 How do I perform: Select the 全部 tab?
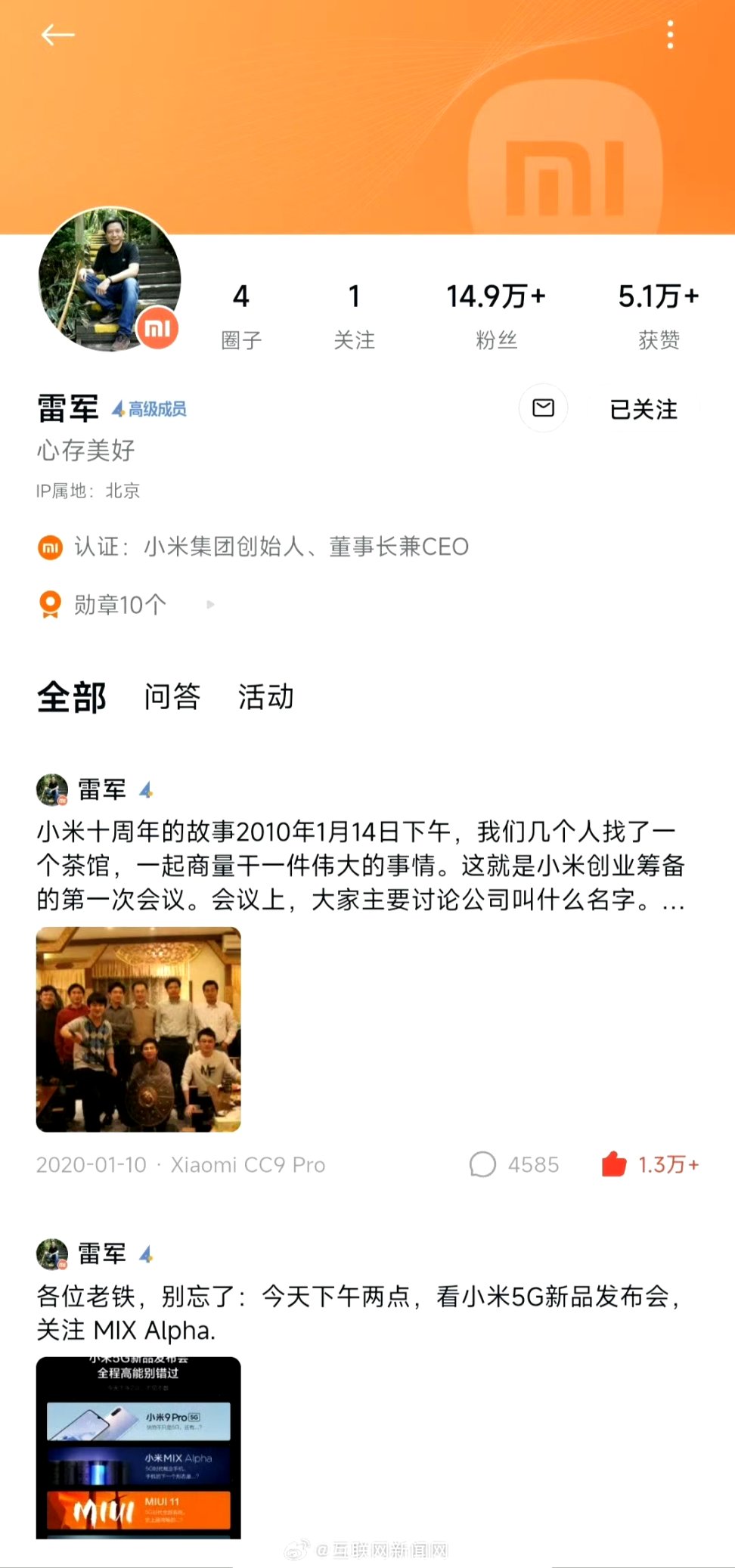click(x=72, y=697)
